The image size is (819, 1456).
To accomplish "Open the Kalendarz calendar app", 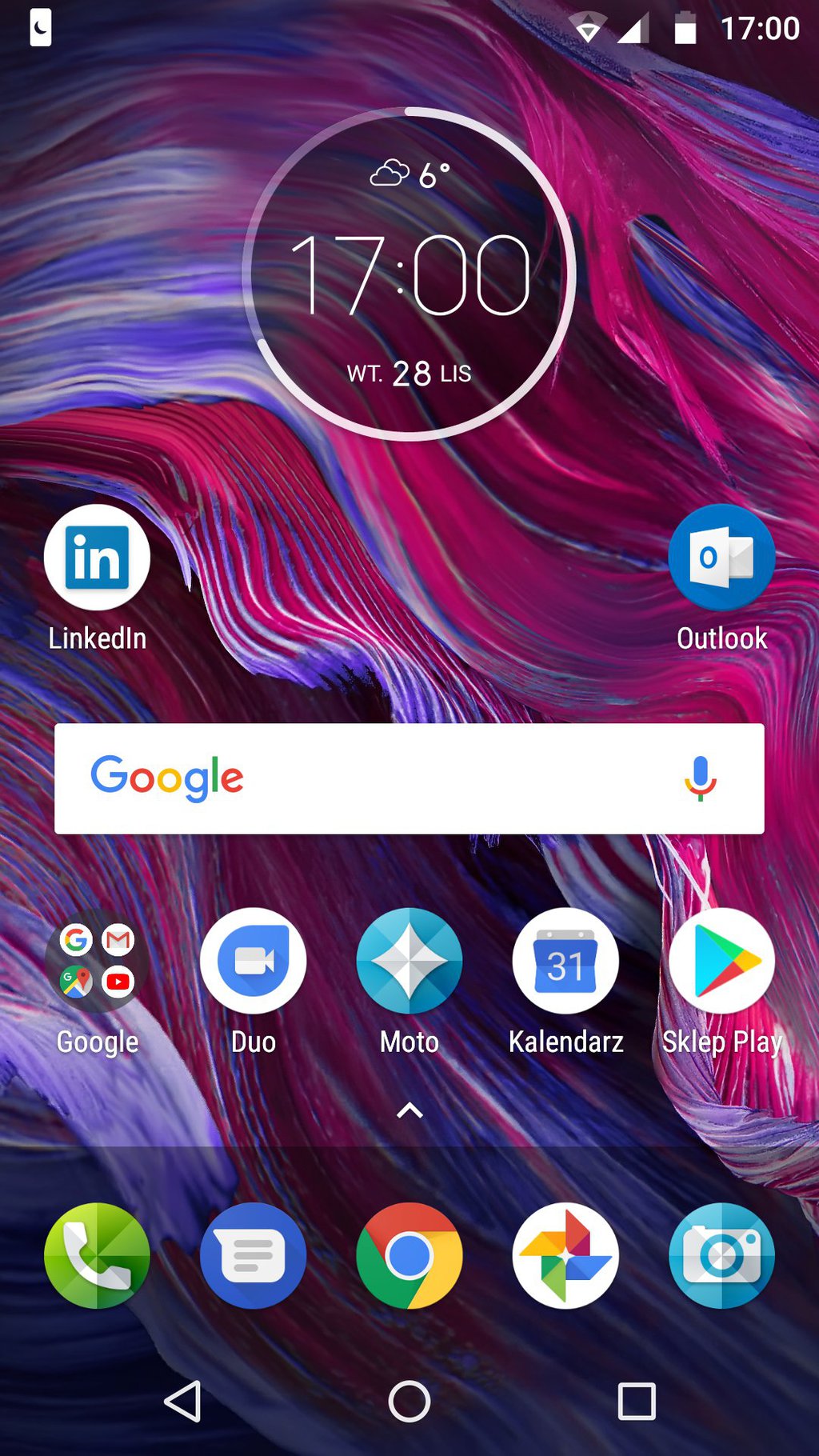I will point(565,961).
